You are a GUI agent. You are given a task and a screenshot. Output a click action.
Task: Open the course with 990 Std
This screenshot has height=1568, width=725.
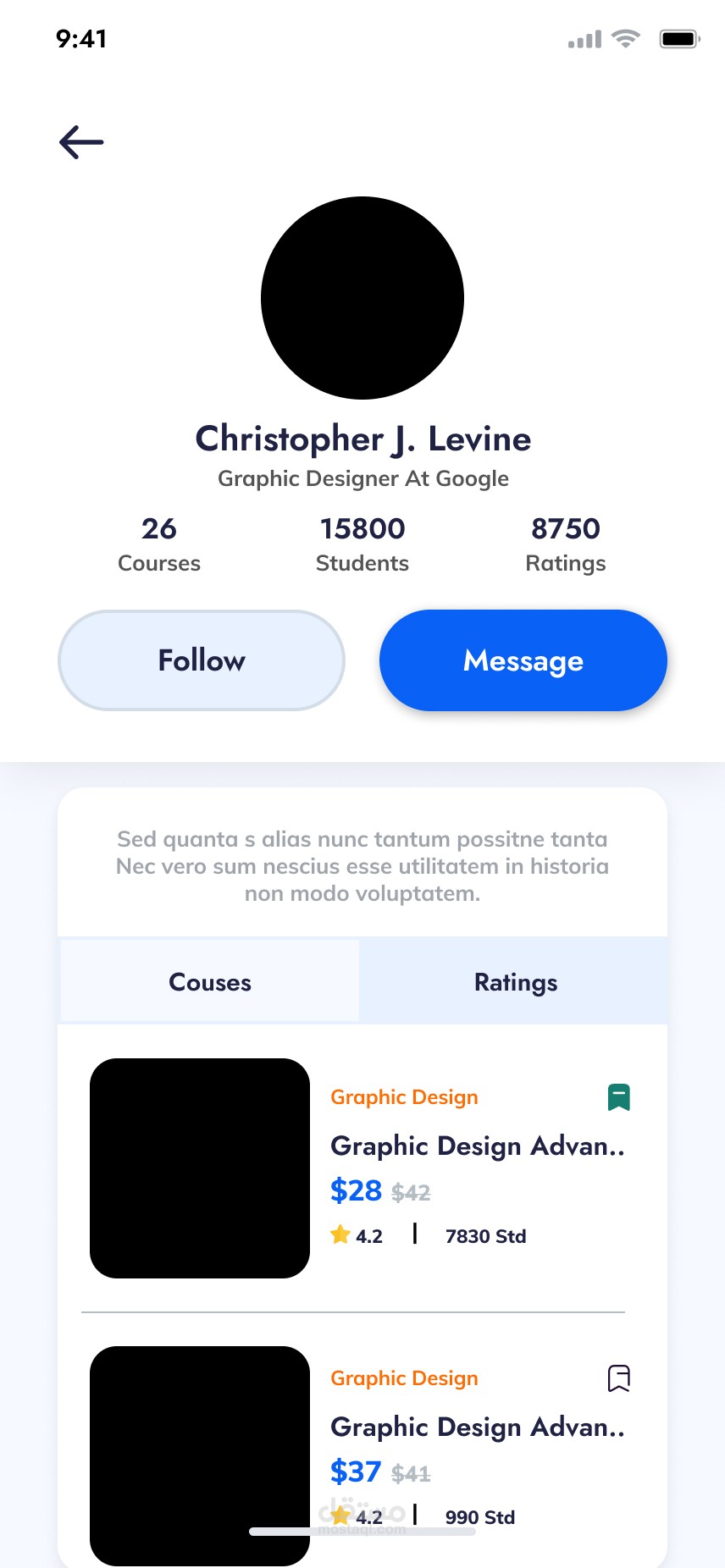click(477, 1427)
